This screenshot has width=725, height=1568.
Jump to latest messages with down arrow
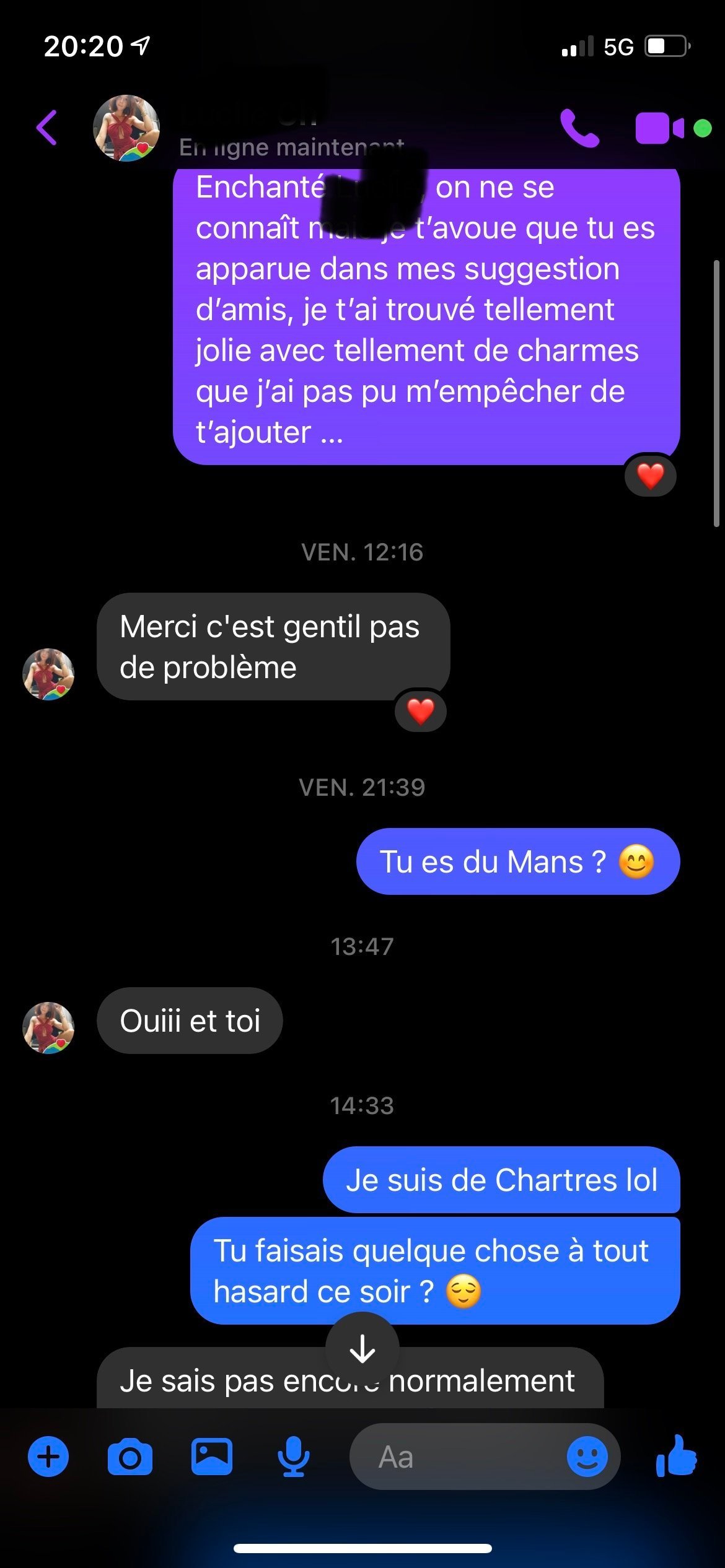[x=362, y=1349]
